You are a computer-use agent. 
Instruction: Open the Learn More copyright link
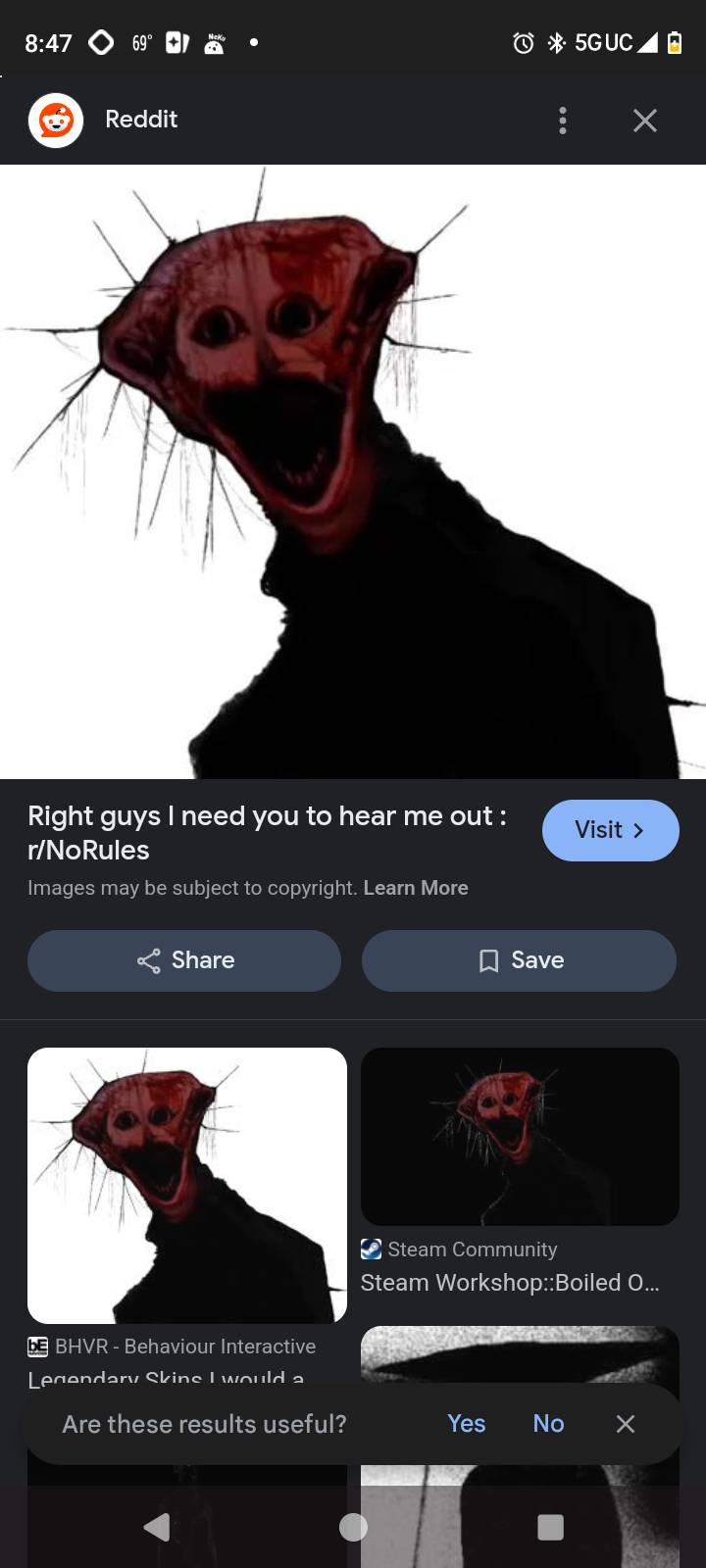click(416, 888)
